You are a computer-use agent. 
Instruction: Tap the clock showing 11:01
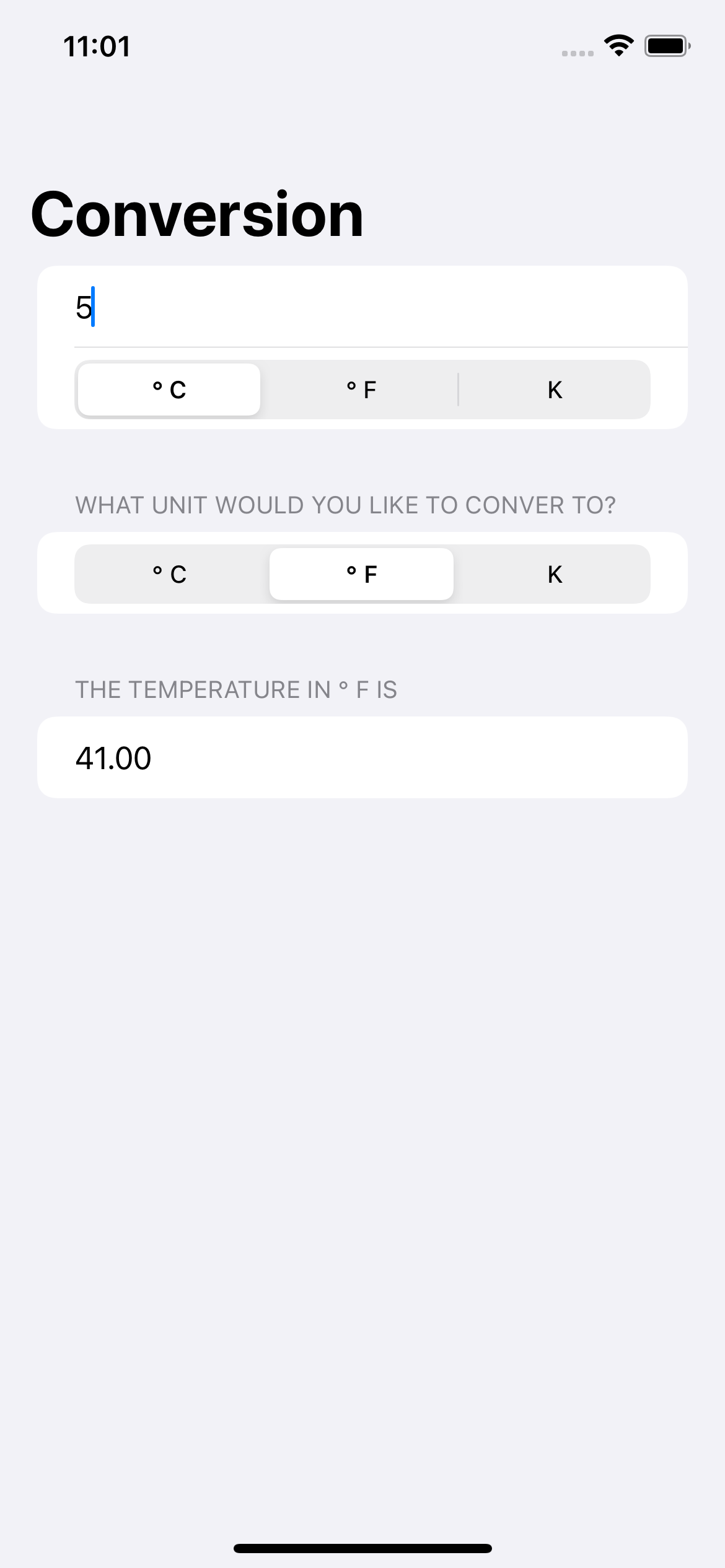[x=97, y=45]
